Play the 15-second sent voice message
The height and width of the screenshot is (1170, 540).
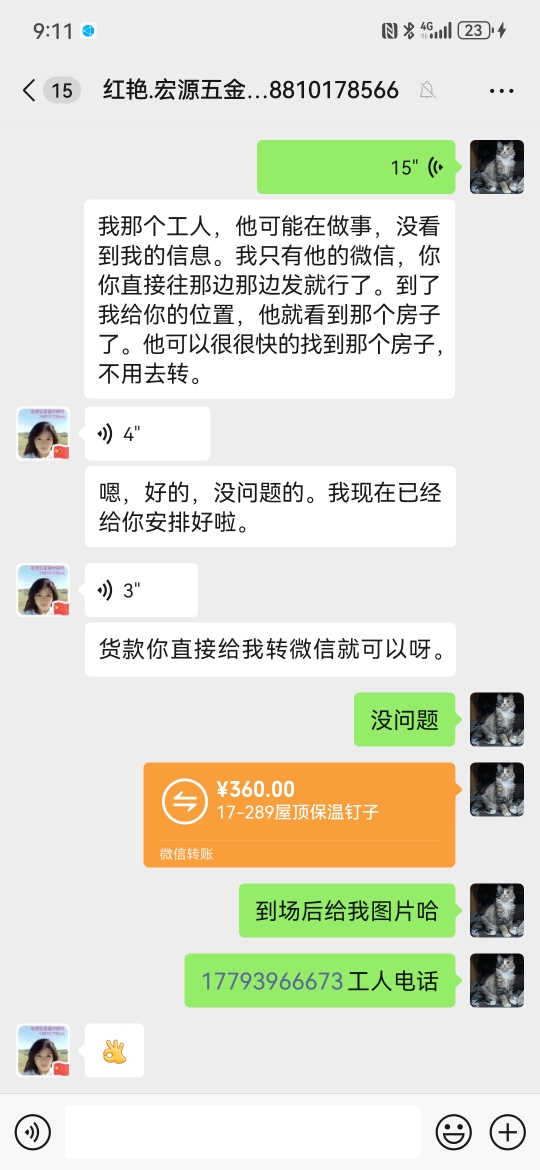point(356,167)
